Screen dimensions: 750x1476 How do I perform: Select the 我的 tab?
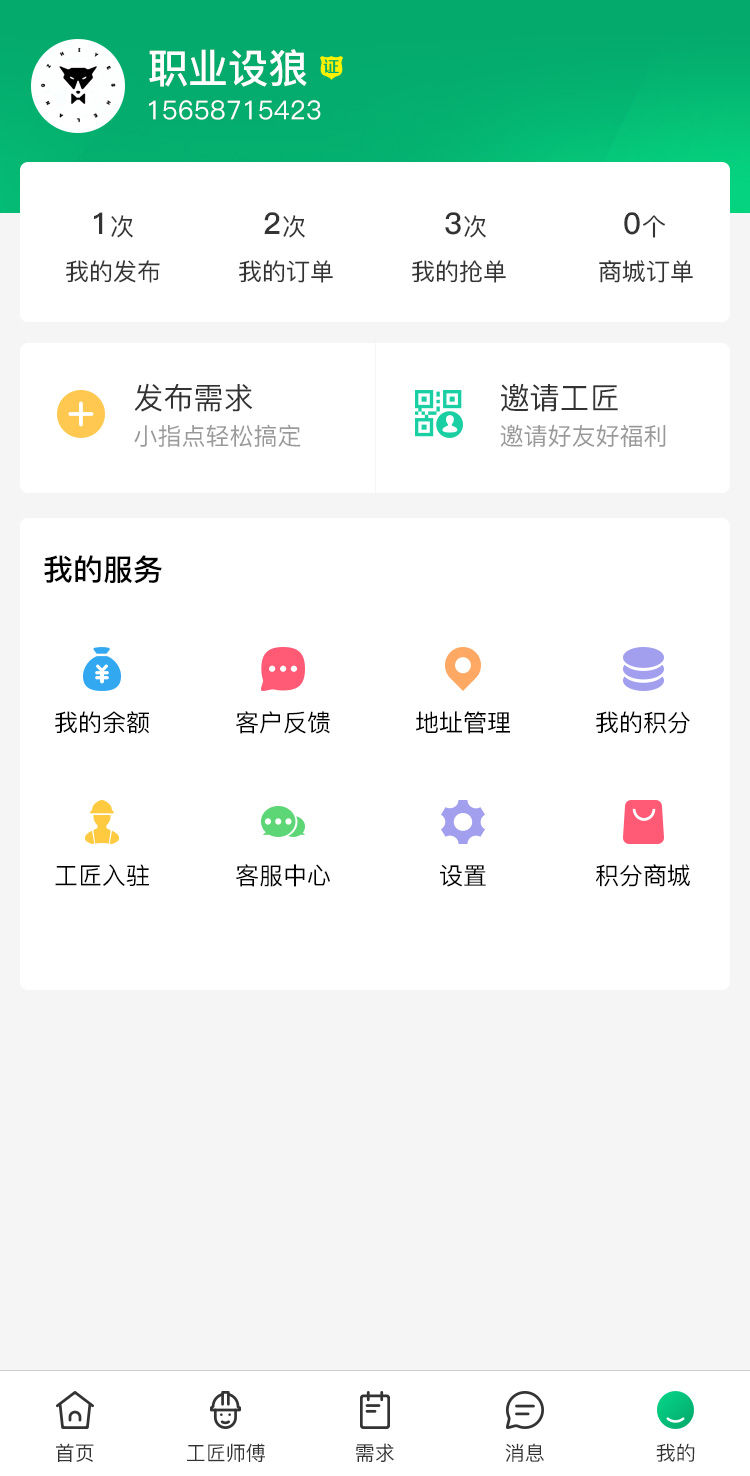click(675, 1425)
